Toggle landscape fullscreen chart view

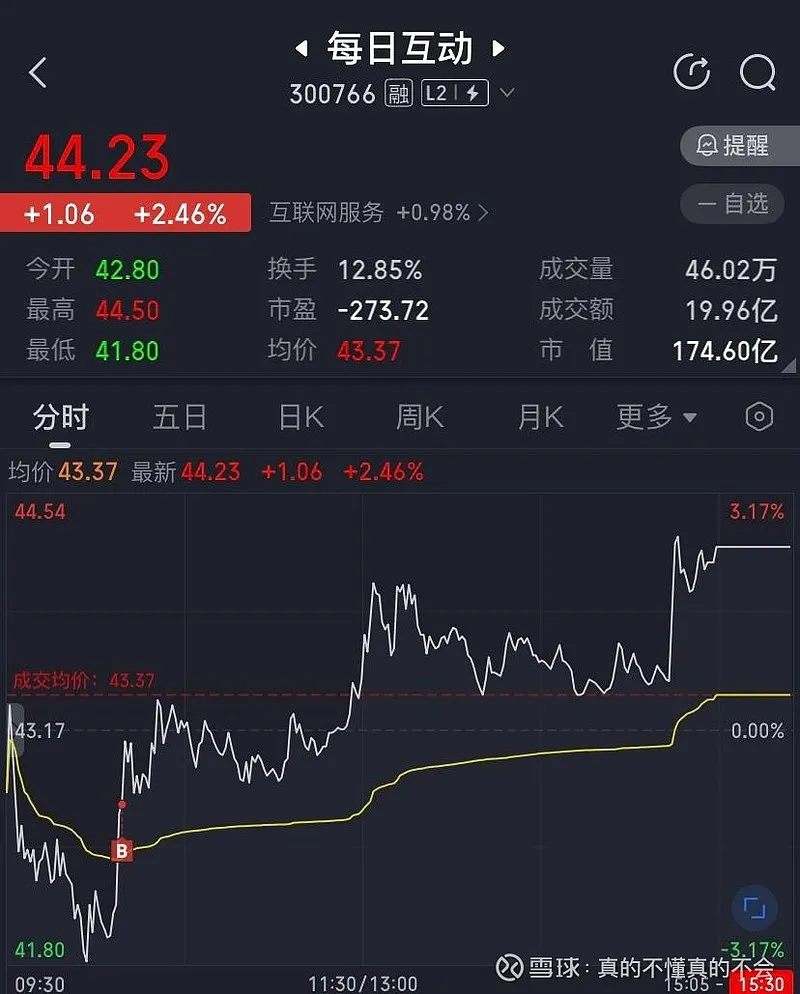click(x=752, y=908)
